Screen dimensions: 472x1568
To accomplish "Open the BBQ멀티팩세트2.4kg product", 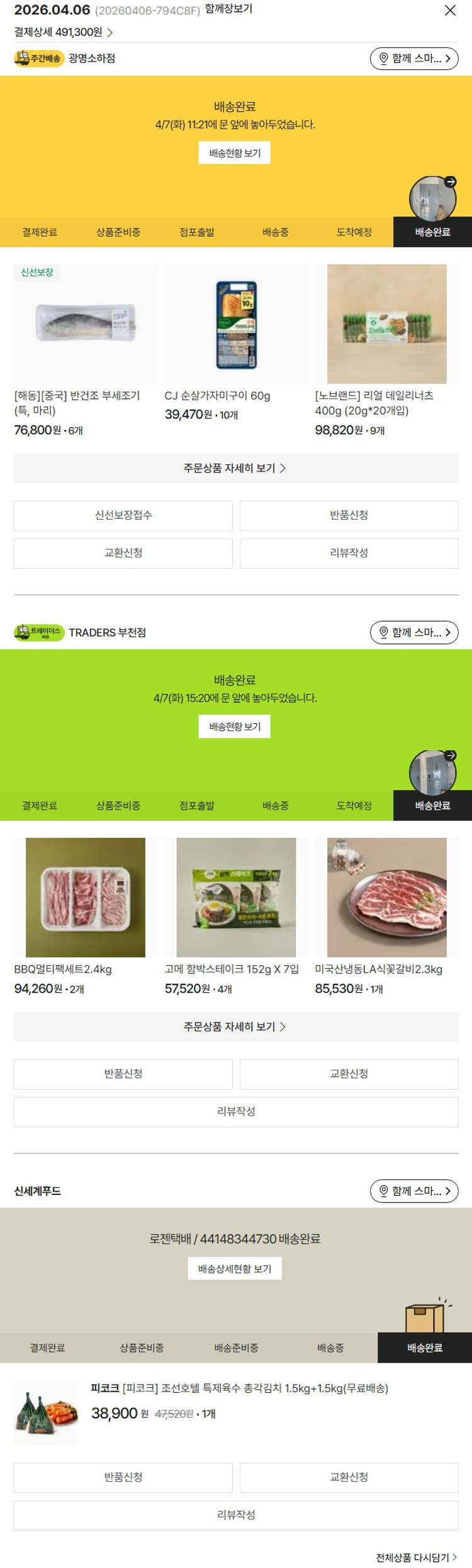I will point(85,897).
